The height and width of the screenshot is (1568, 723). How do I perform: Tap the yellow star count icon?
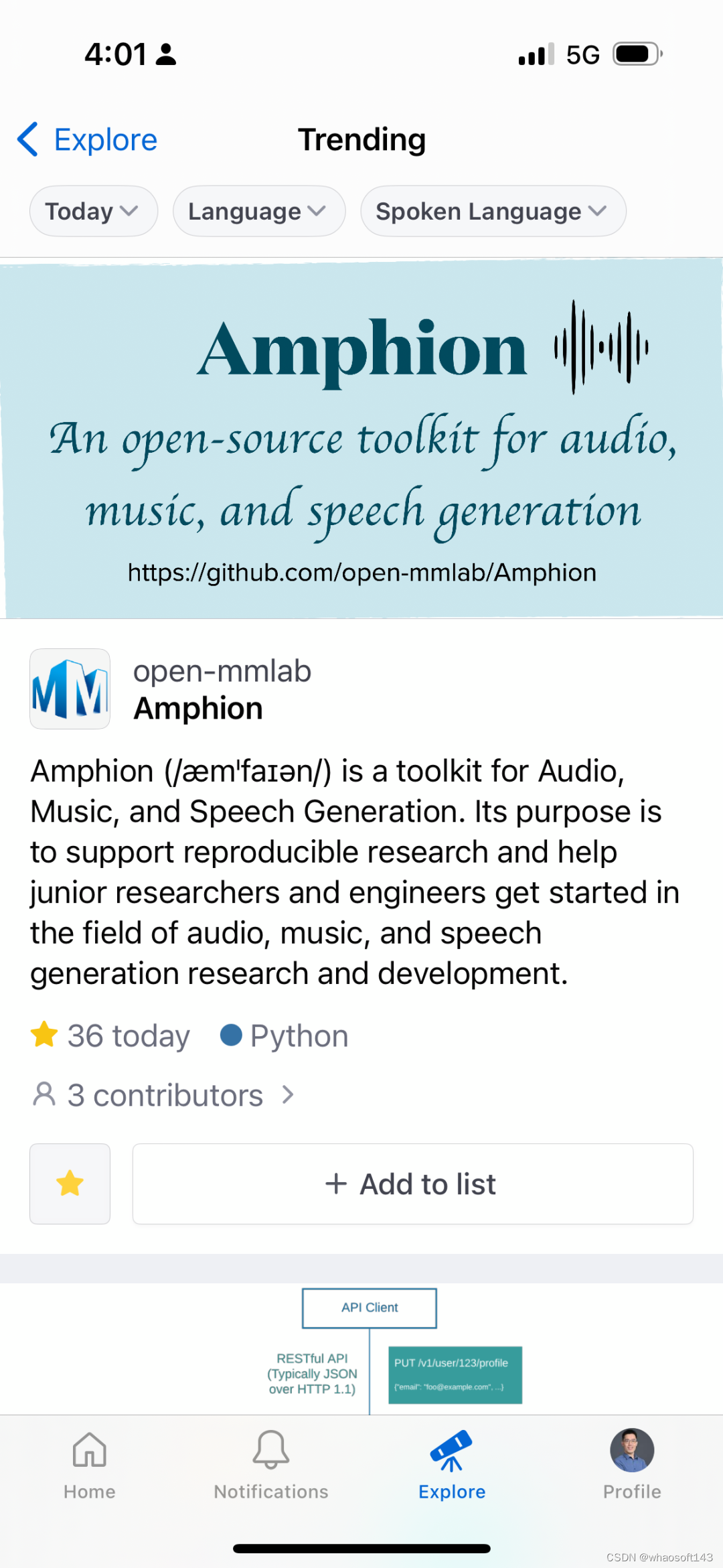tap(44, 1034)
